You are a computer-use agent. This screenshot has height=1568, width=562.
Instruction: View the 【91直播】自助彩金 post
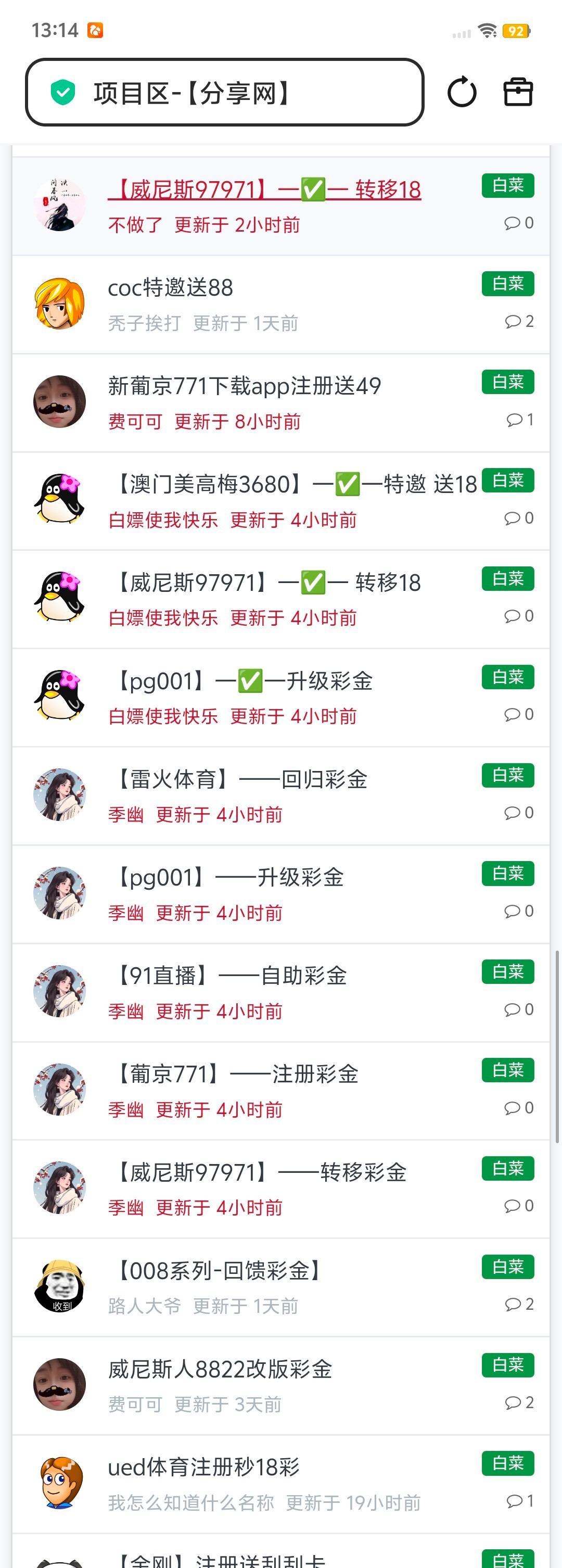click(227, 976)
